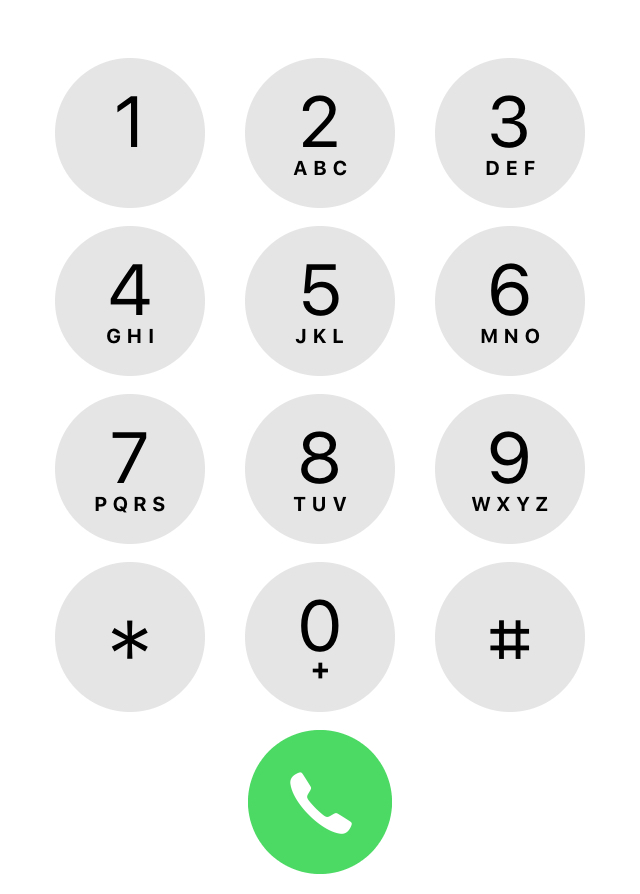Start the call with green phone button
Viewport: 640px width, 894px height.
(x=320, y=802)
